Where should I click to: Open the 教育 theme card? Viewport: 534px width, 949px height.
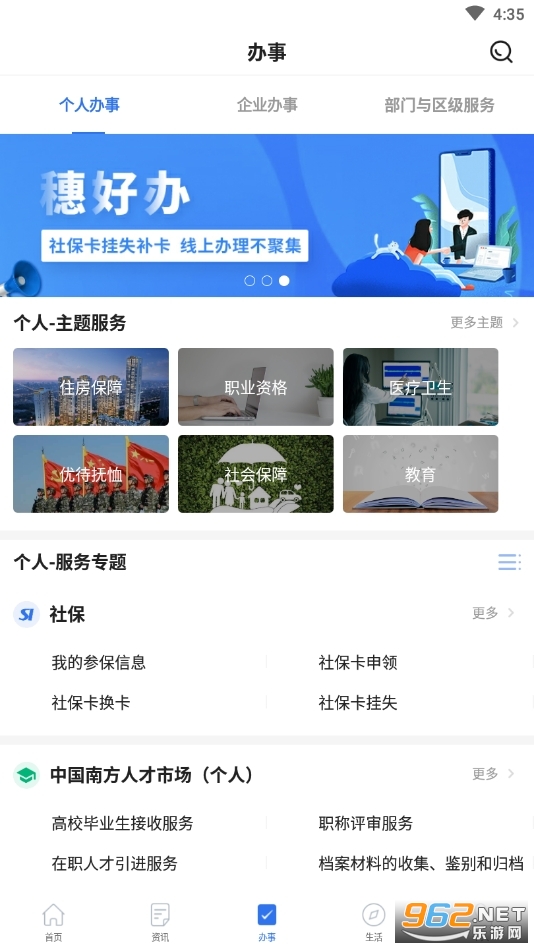(x=420, y=474)
